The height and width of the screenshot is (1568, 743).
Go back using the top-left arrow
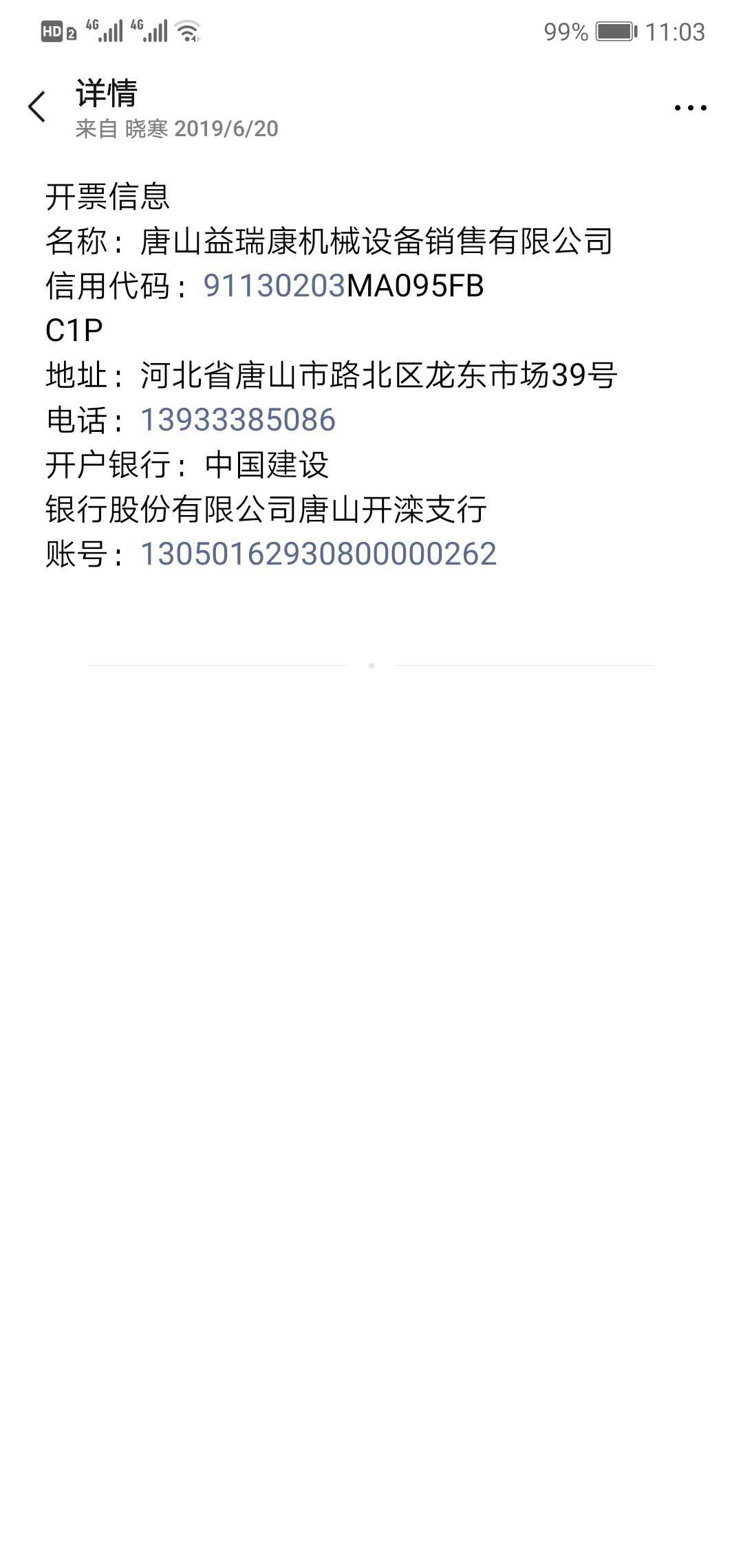(37, 107)
